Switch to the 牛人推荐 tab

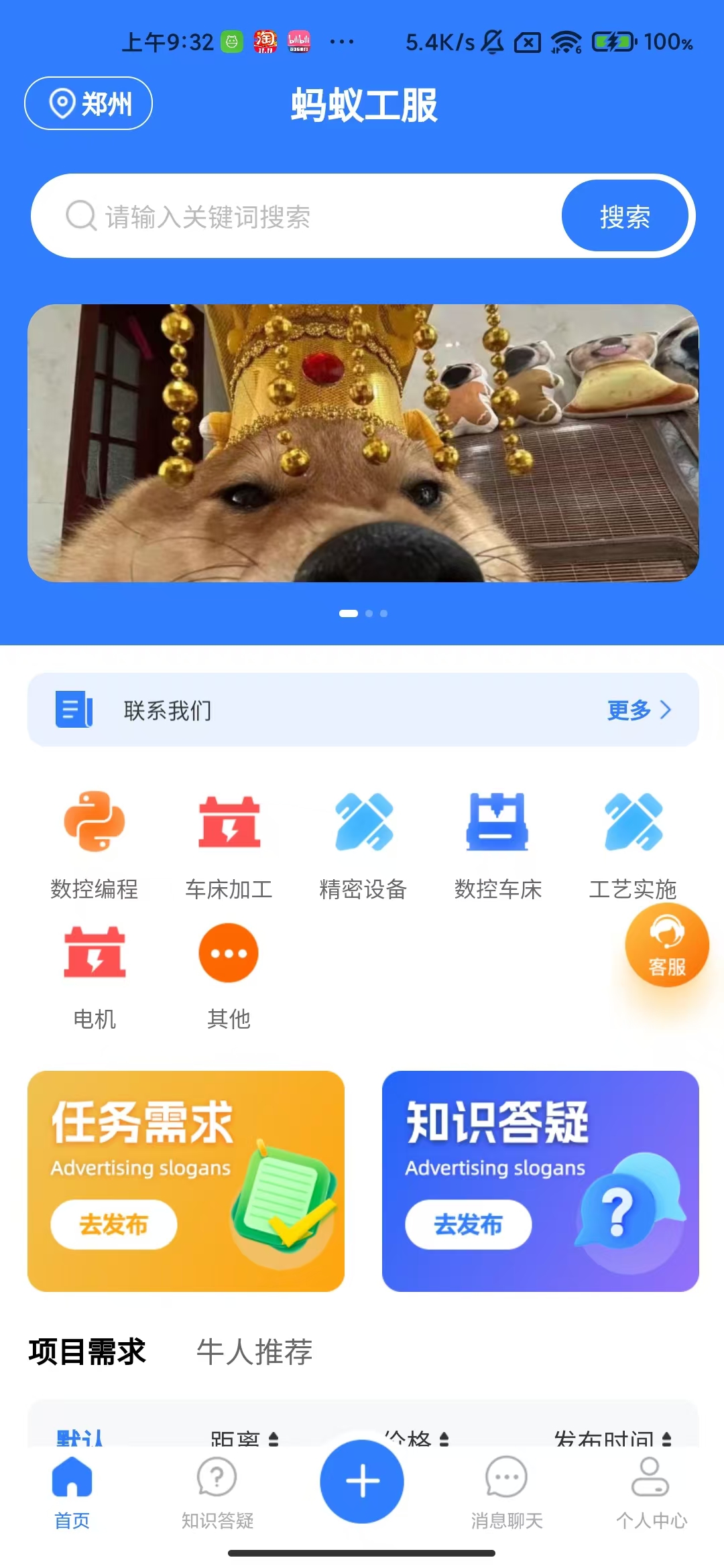pyautogui.click(x=254, y=1351)
